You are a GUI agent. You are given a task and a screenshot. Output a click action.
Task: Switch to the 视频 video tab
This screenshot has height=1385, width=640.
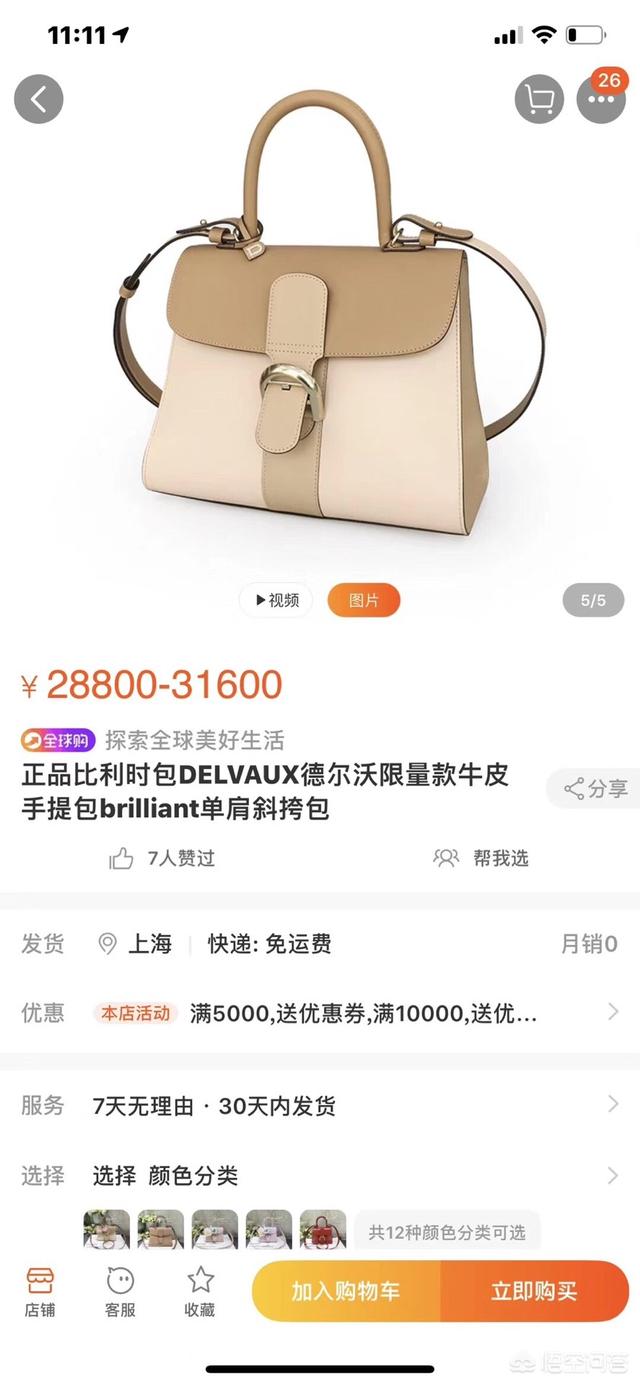pos(276,600)
